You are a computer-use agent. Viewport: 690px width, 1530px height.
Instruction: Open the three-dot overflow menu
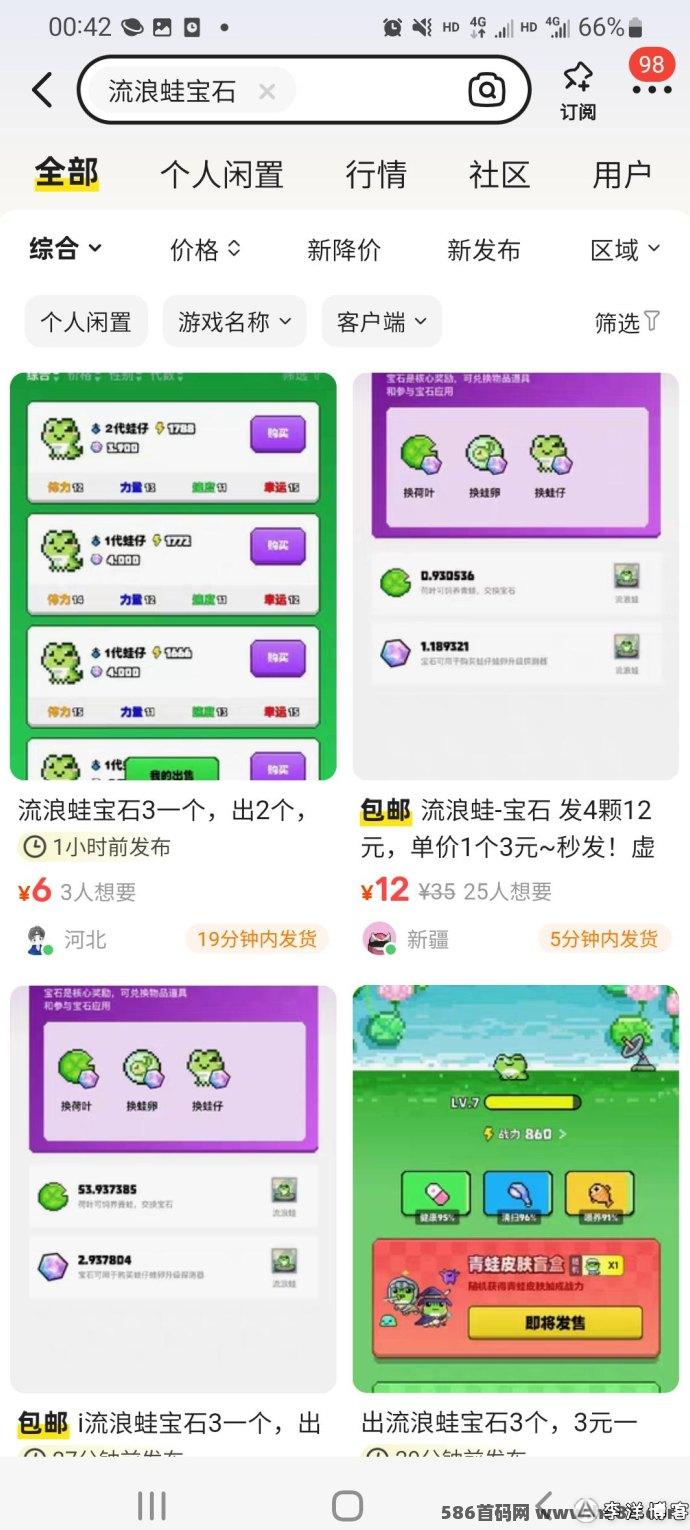click(651, 90)
